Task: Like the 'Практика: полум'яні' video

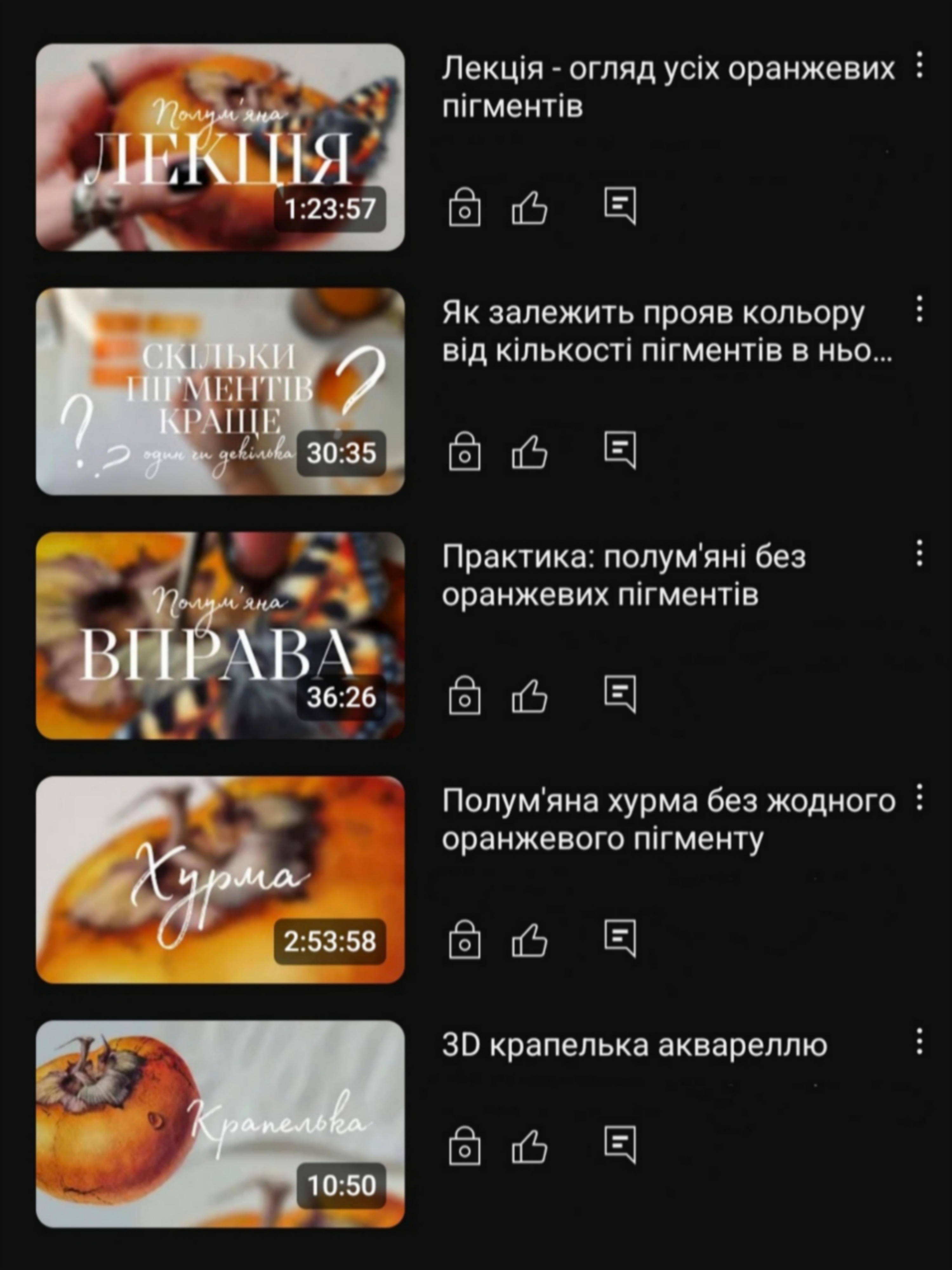Action: coord(529,696)
